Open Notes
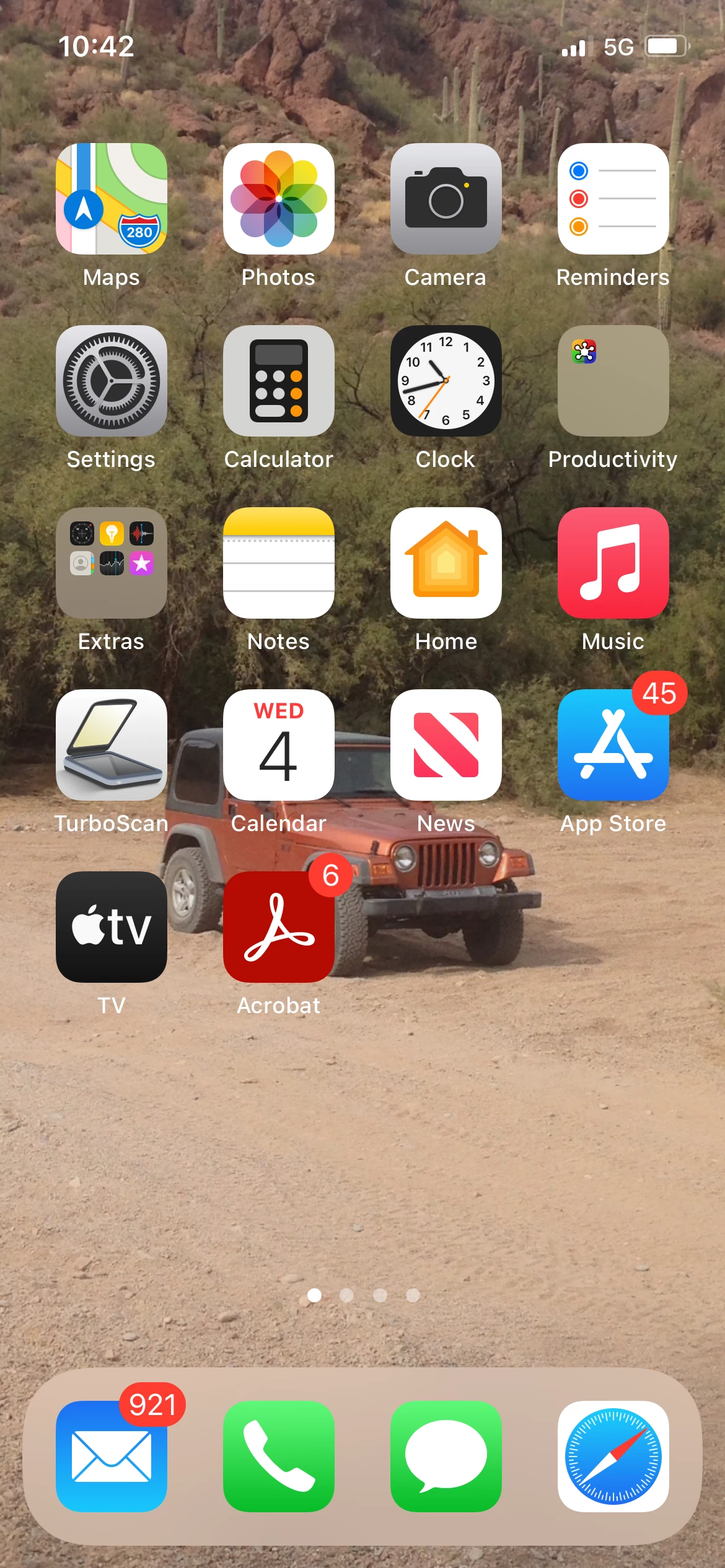Image resolution: width=725 pixels, height=1568 pixels. pyautogui.click(x=279, y=563)
